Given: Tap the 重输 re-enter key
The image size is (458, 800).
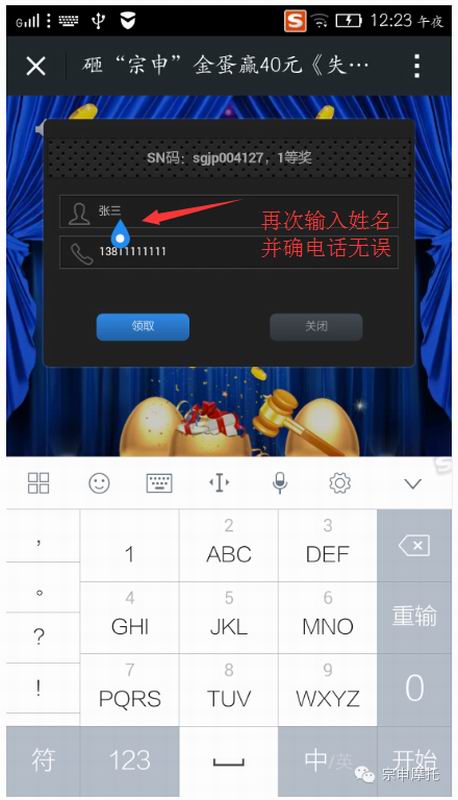Looking at the screenshot, I should (414, 617).
